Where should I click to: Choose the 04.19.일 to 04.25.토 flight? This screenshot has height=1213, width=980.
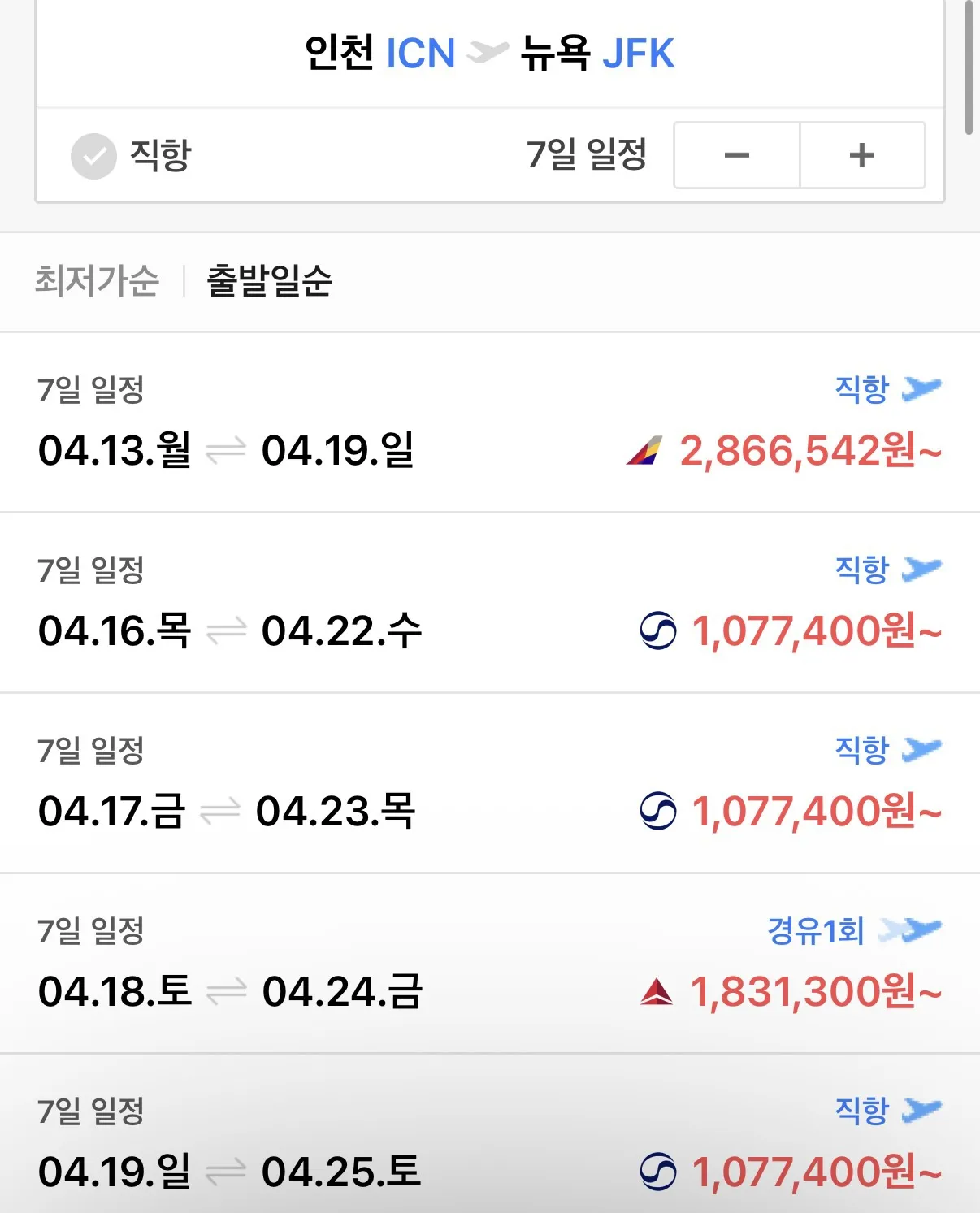(489, 1142)
